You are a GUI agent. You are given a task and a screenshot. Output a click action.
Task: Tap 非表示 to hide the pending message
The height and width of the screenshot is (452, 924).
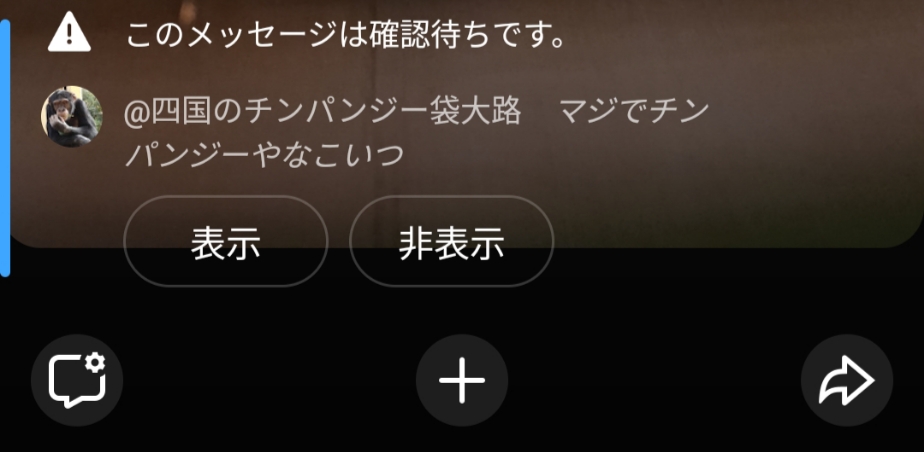(x=451, y=242)
